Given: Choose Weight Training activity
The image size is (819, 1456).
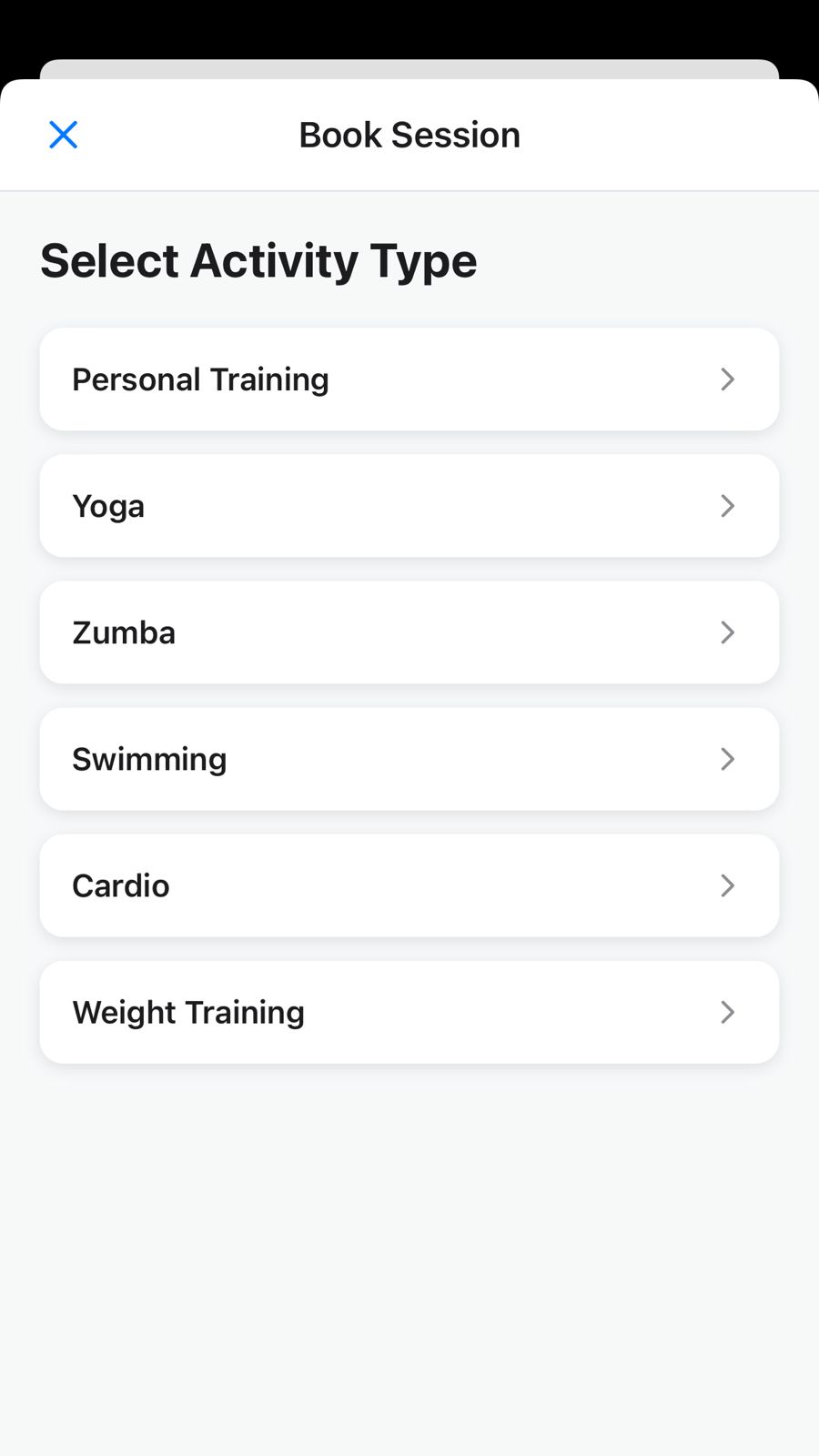Looking at the screenshot, I should 409,1012.
